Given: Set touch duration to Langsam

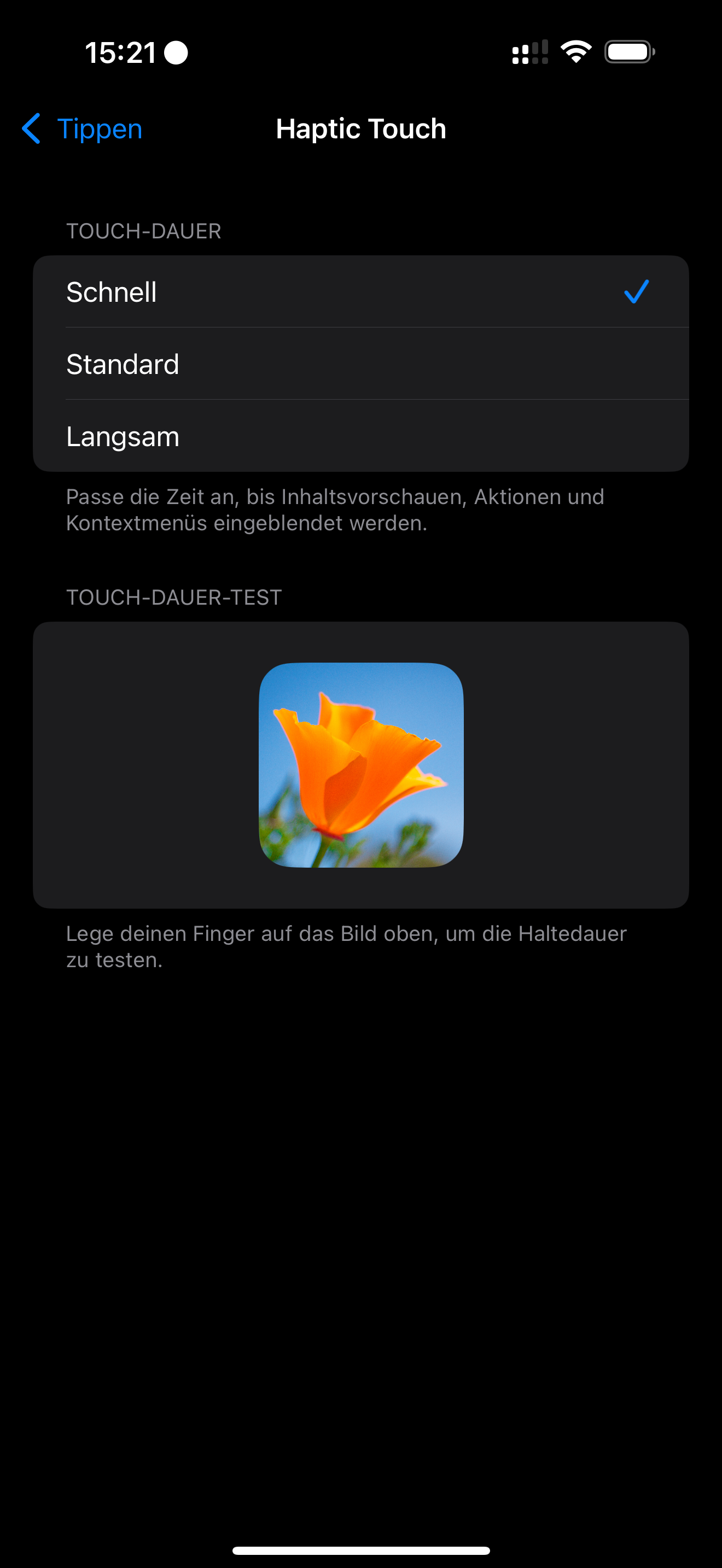Looking at the screenshot, I should coord(360,436).
